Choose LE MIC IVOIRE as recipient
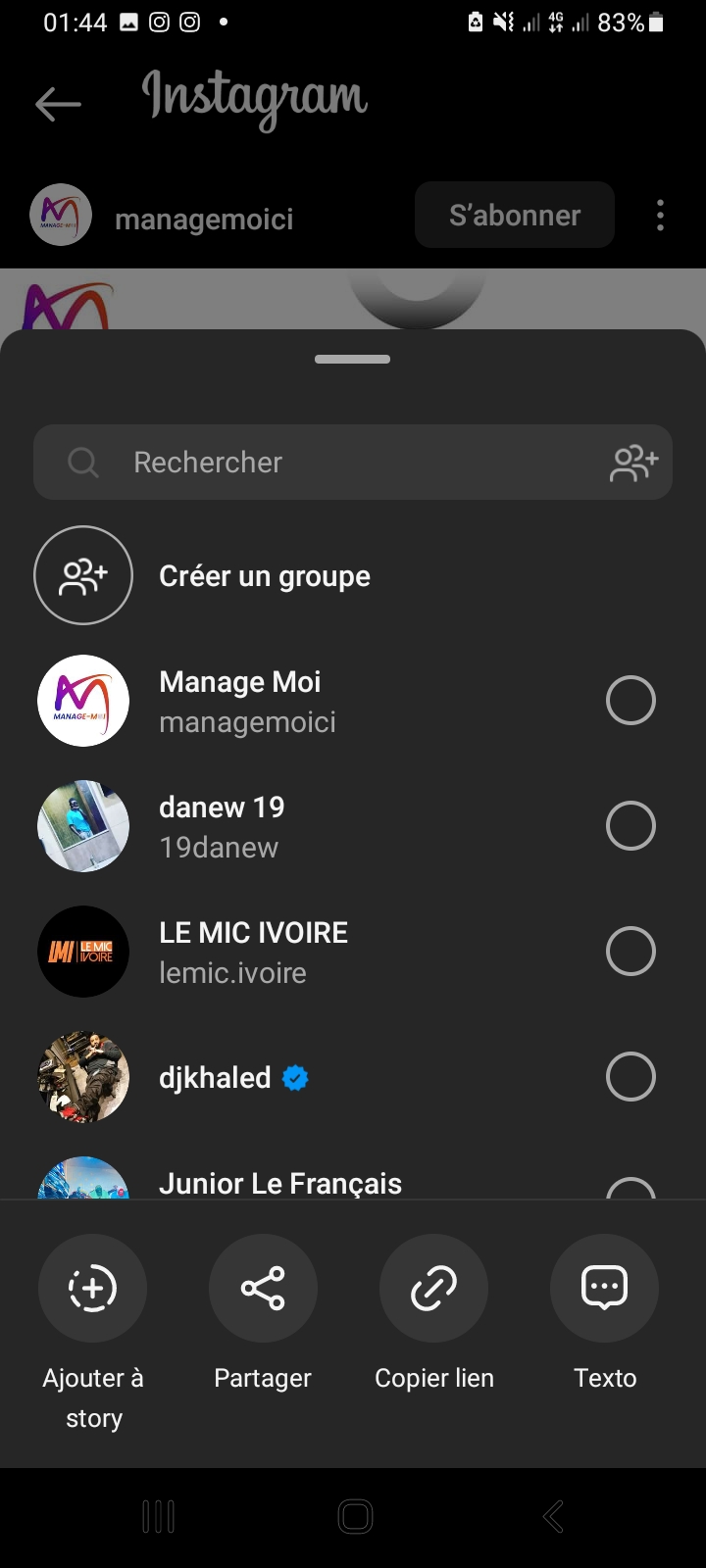The width and height of the screenshot is (706, 1568). click(630, 952)
